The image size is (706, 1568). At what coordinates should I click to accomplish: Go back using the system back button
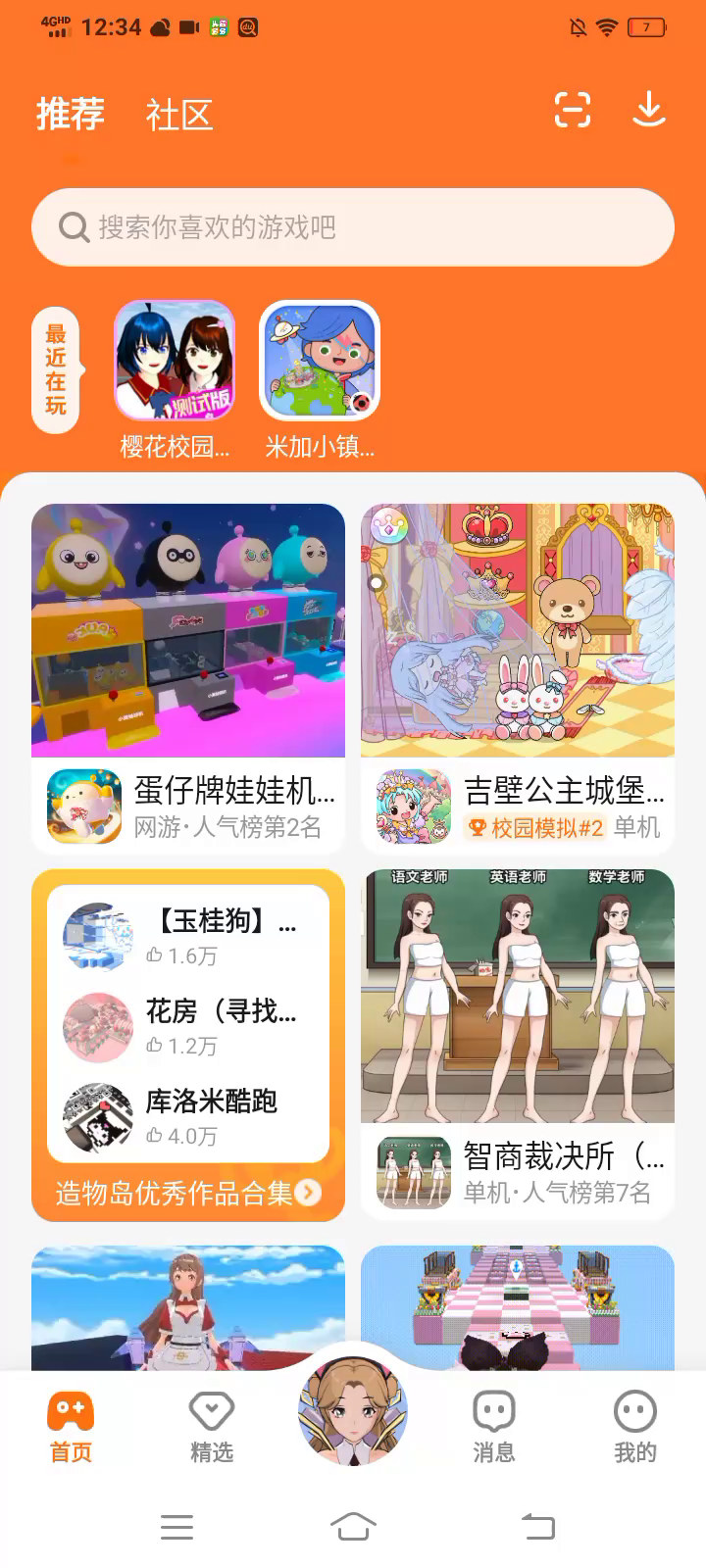[x=537, y=1526]
